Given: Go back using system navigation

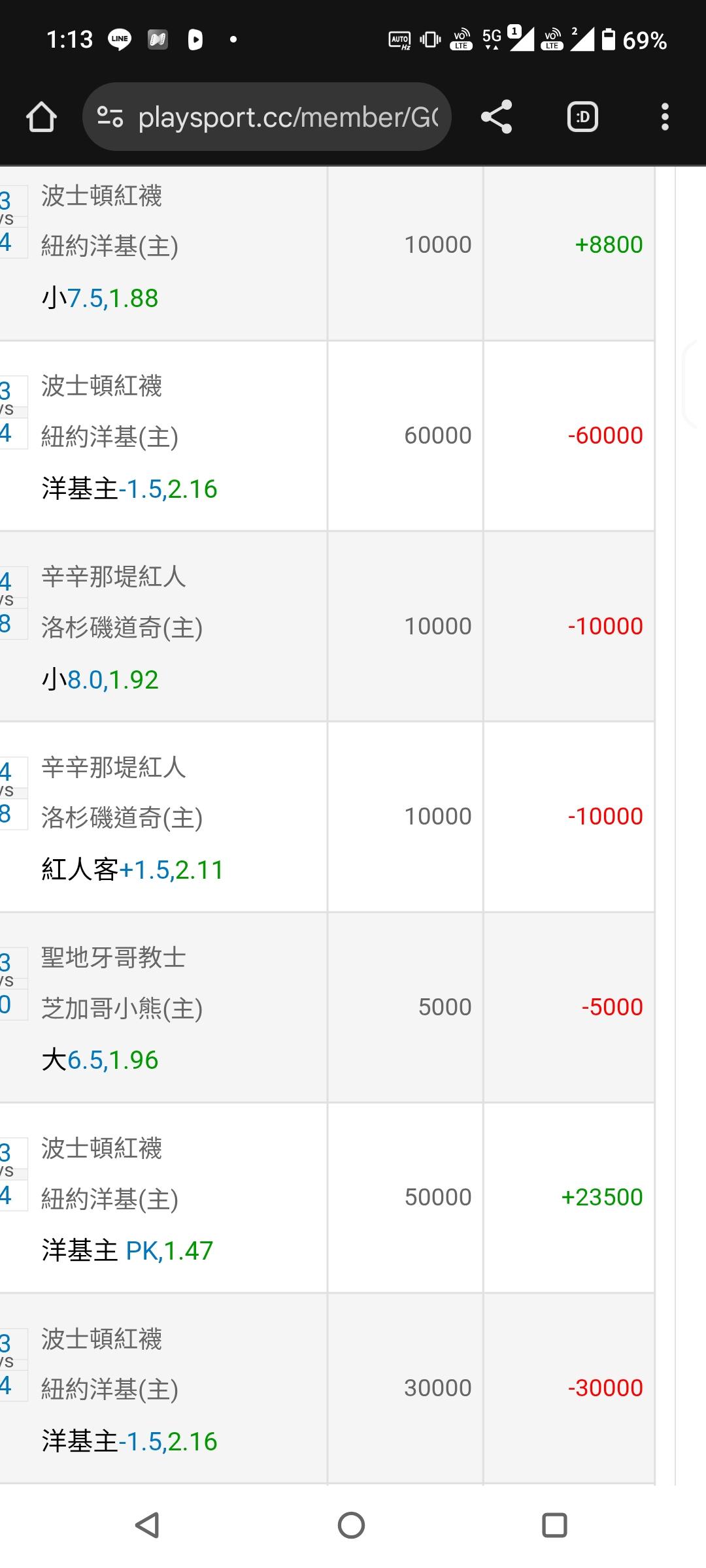Looking at the screenshot, I should pyautogui.click(x=148, y=1526).
